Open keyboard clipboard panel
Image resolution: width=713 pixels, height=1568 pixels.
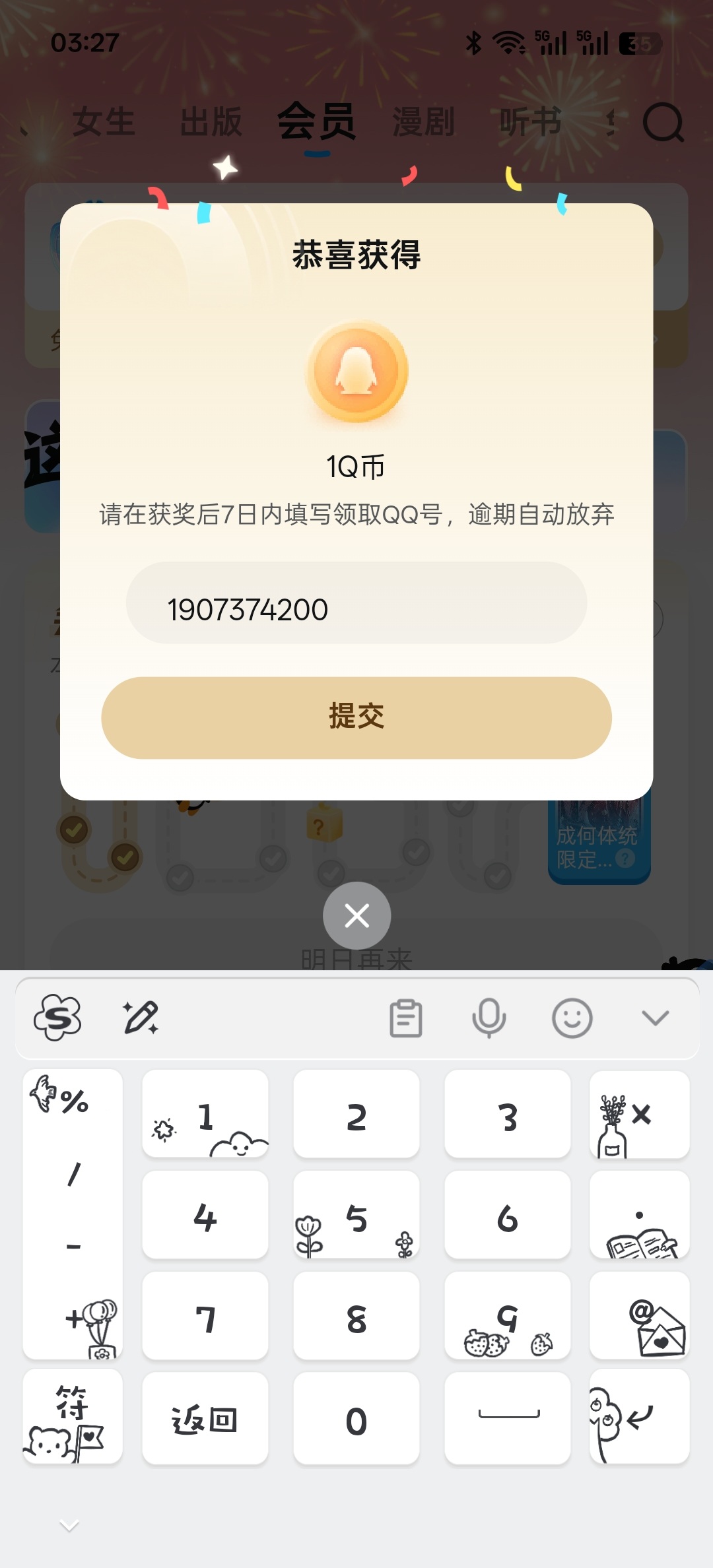pyautogui.click(x=405, y=1018)
